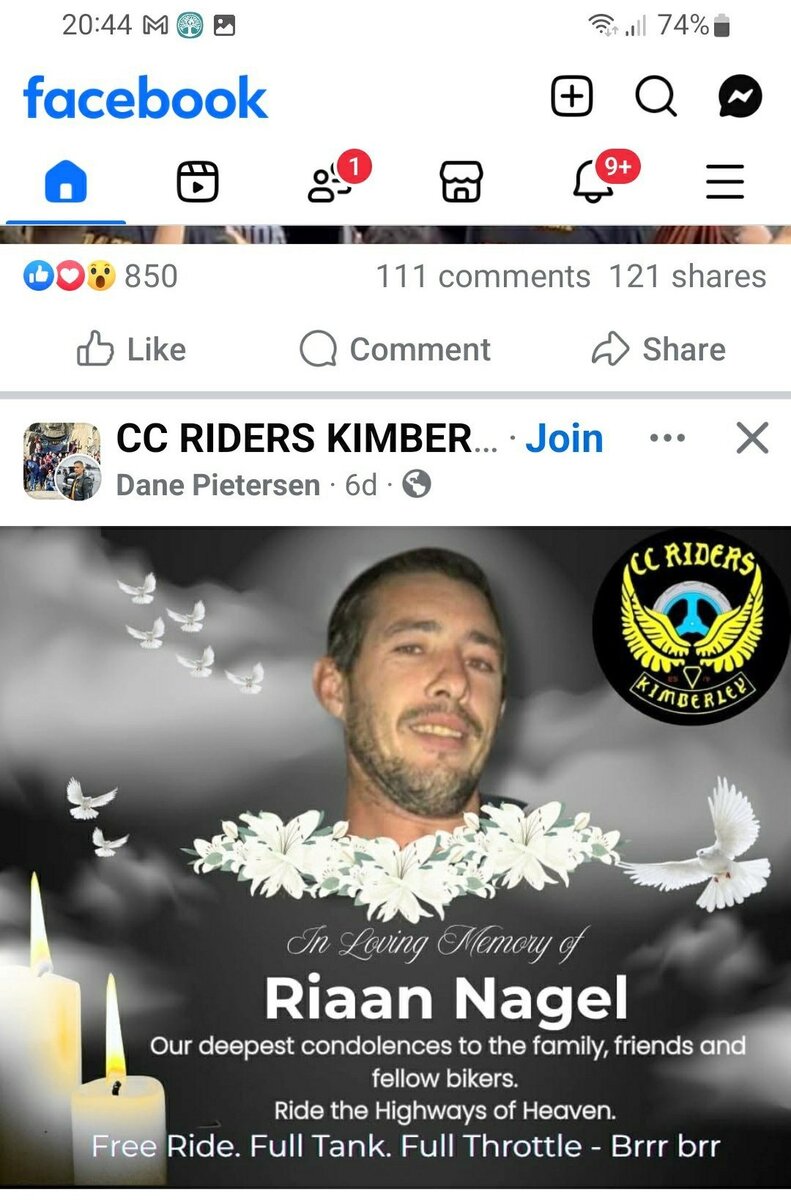Share the post with 121 shares
Image resolution: width=791 pixels, height=1200 pixels.
[659, 349]
